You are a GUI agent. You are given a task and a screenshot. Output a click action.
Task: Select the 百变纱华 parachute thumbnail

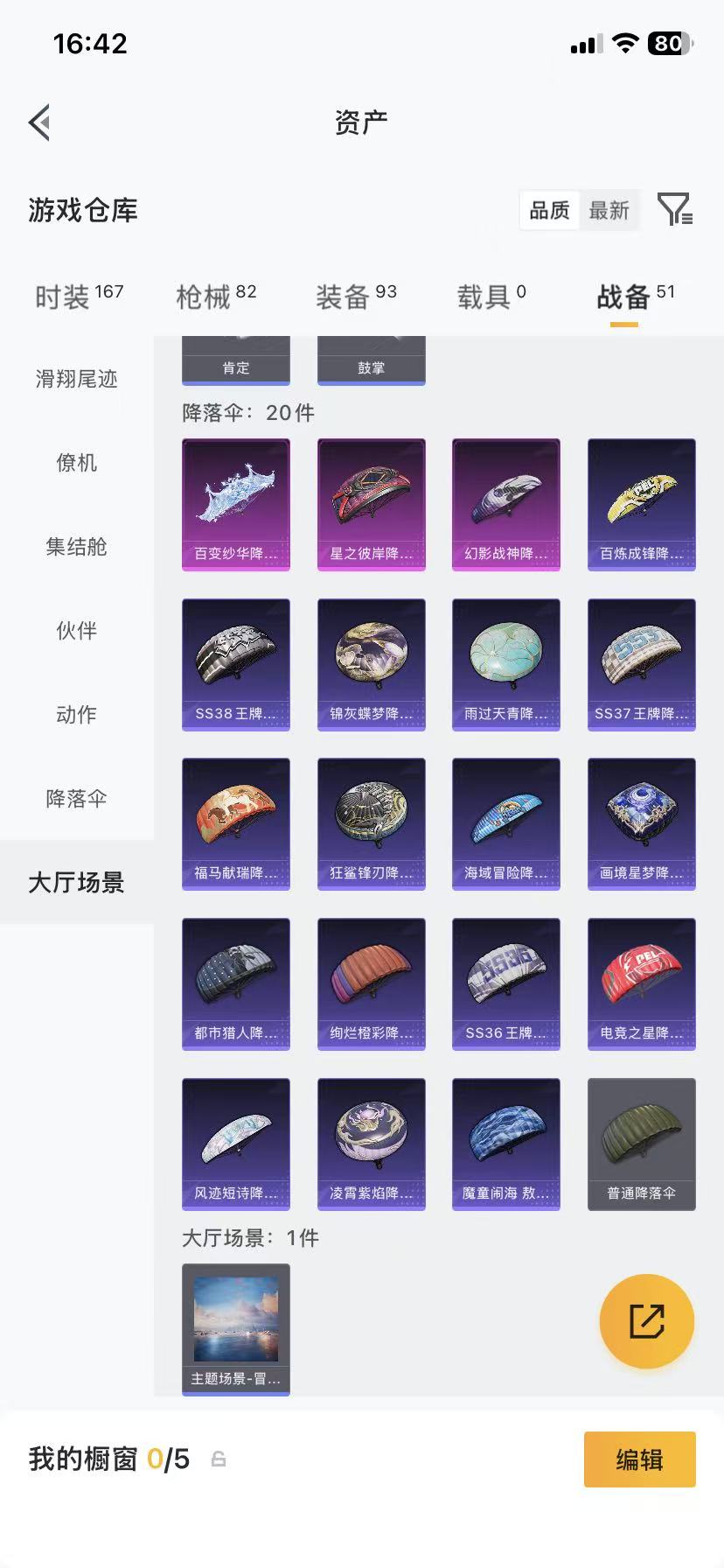pyautogui.click(x=235, y=505)
